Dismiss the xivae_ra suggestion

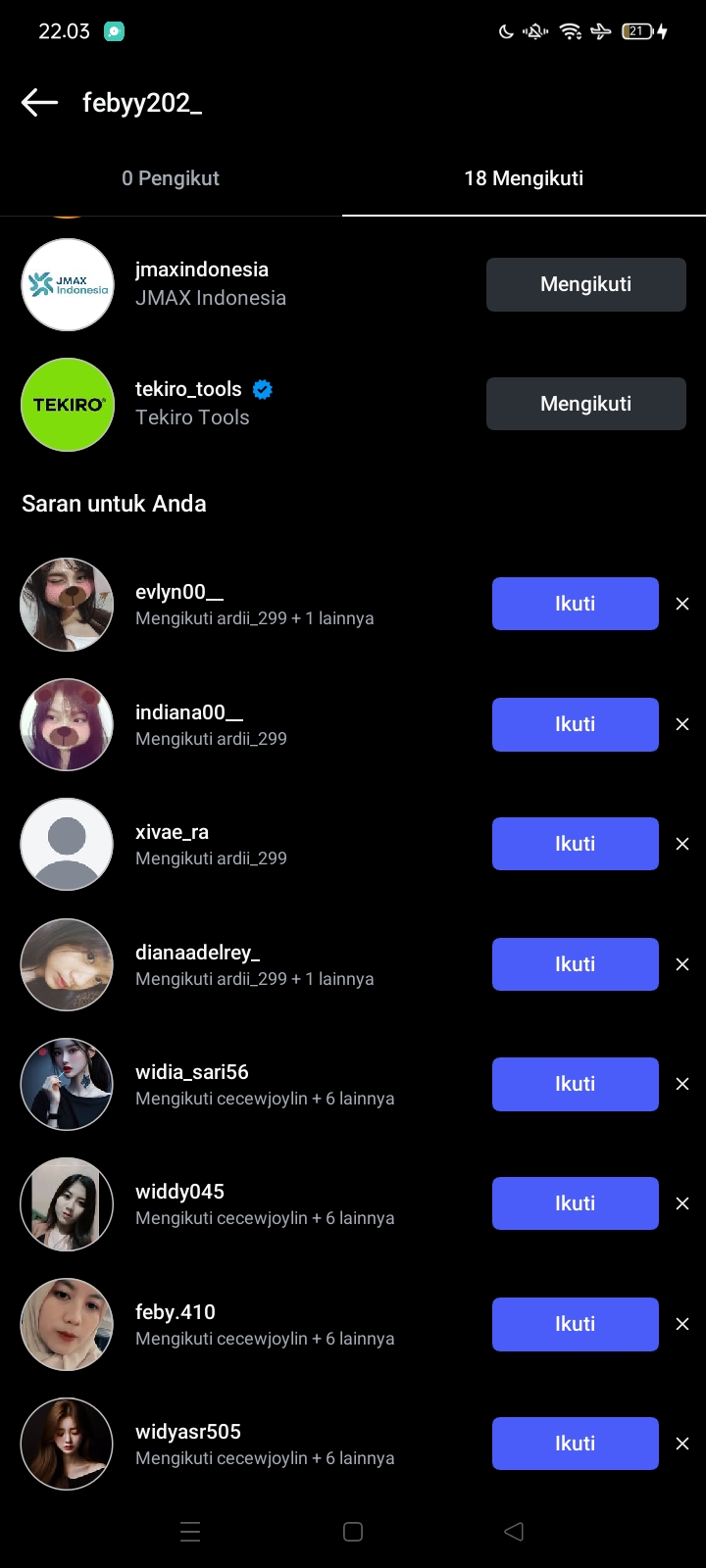click(682, 844)
